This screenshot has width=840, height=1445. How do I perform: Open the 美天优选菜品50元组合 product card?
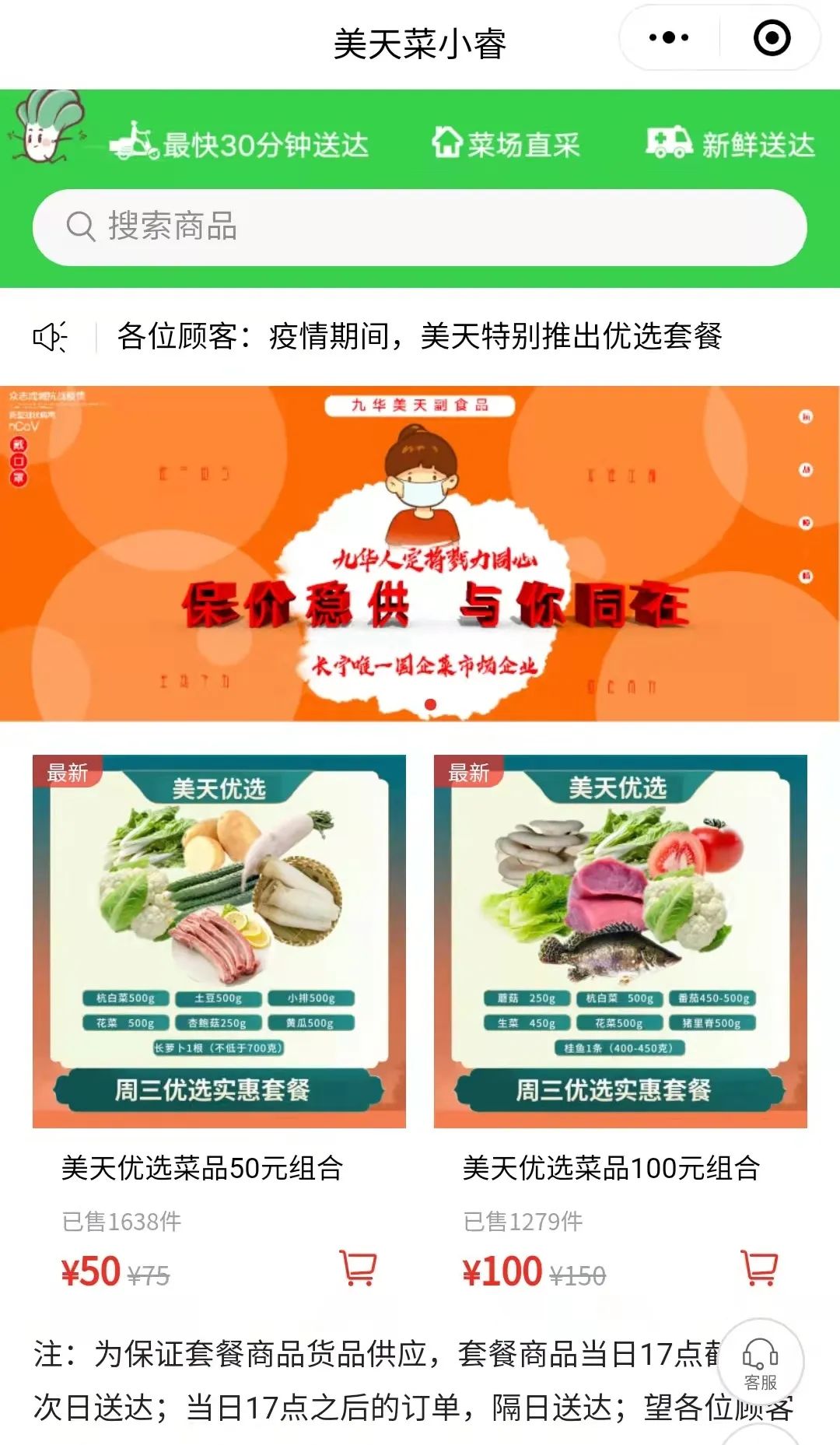click(219, 942)
